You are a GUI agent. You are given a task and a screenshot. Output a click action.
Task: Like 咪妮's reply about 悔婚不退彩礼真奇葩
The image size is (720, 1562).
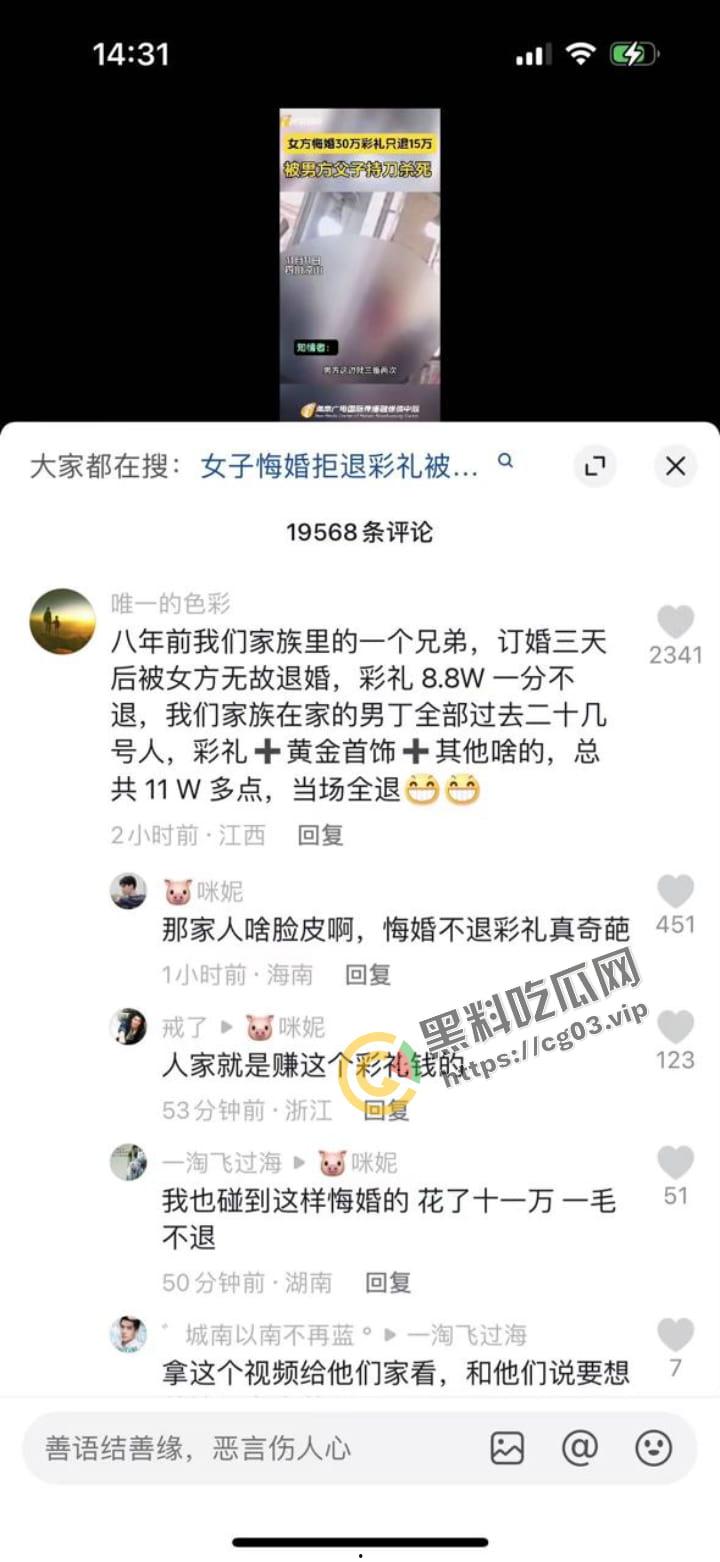676,891
